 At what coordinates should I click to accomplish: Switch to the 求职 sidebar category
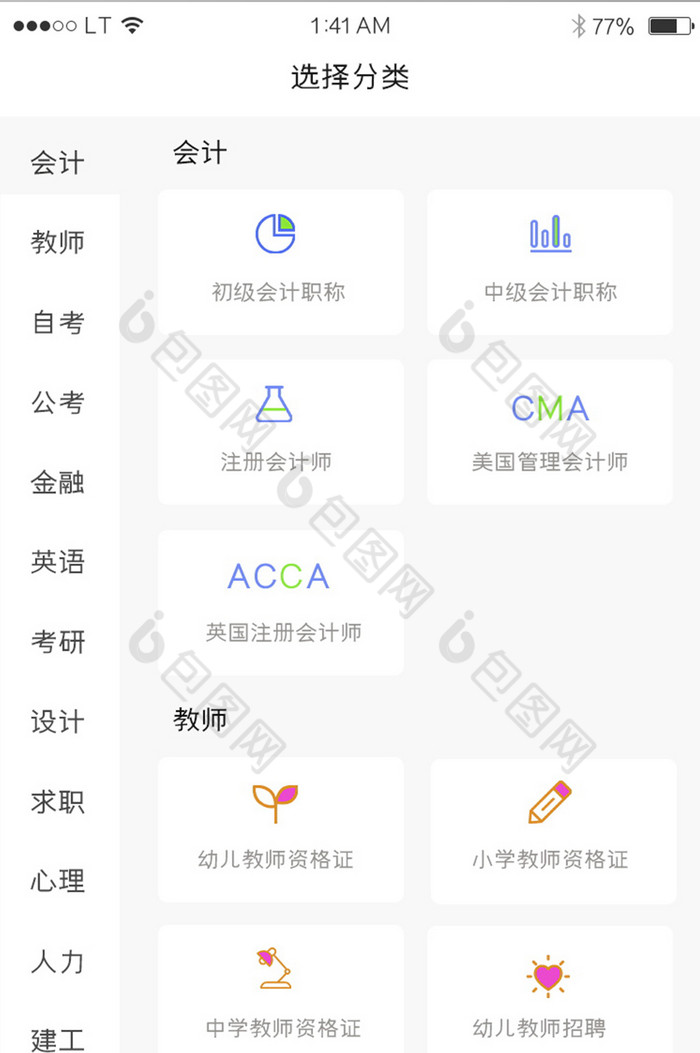pyautogui.click(x=58, y=802)
